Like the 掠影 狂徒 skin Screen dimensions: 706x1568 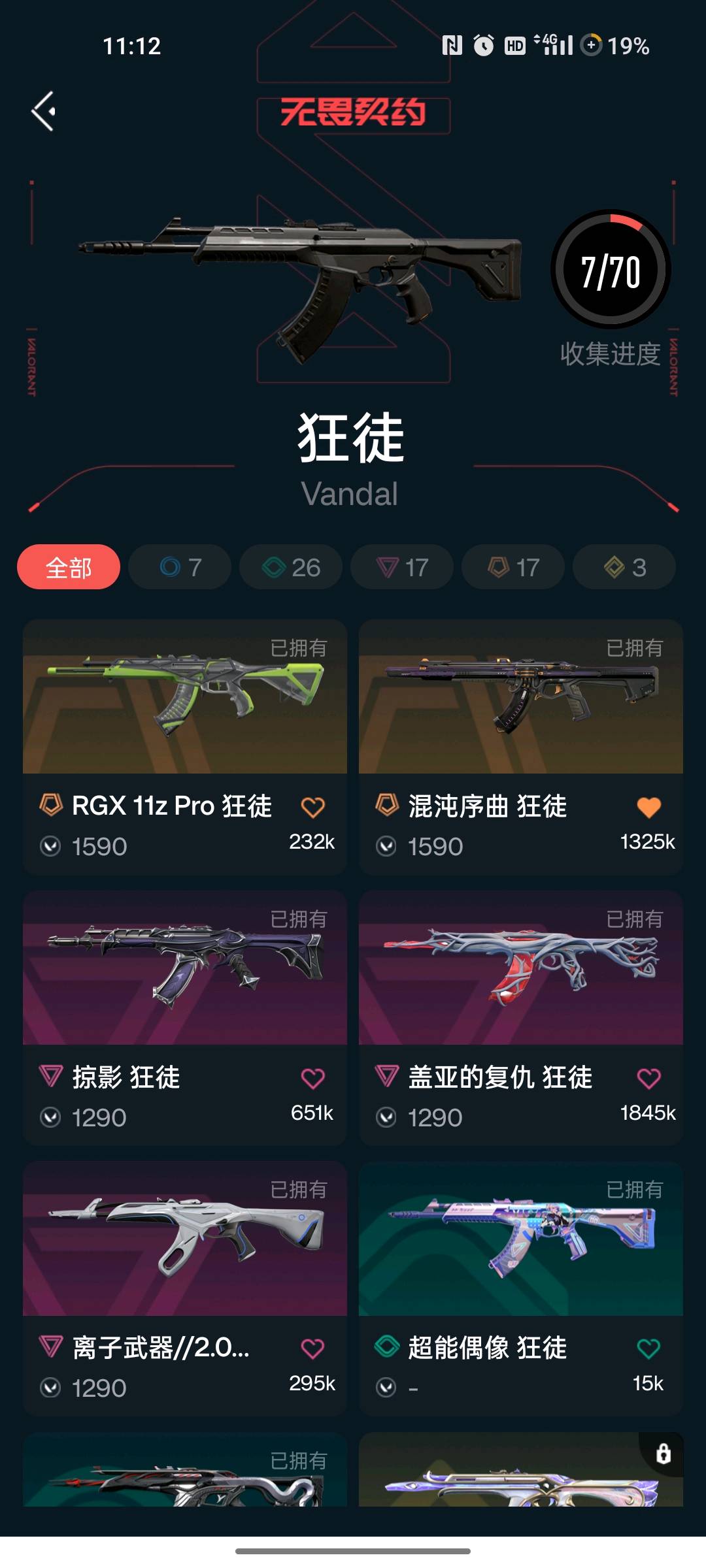point(312,1078)
